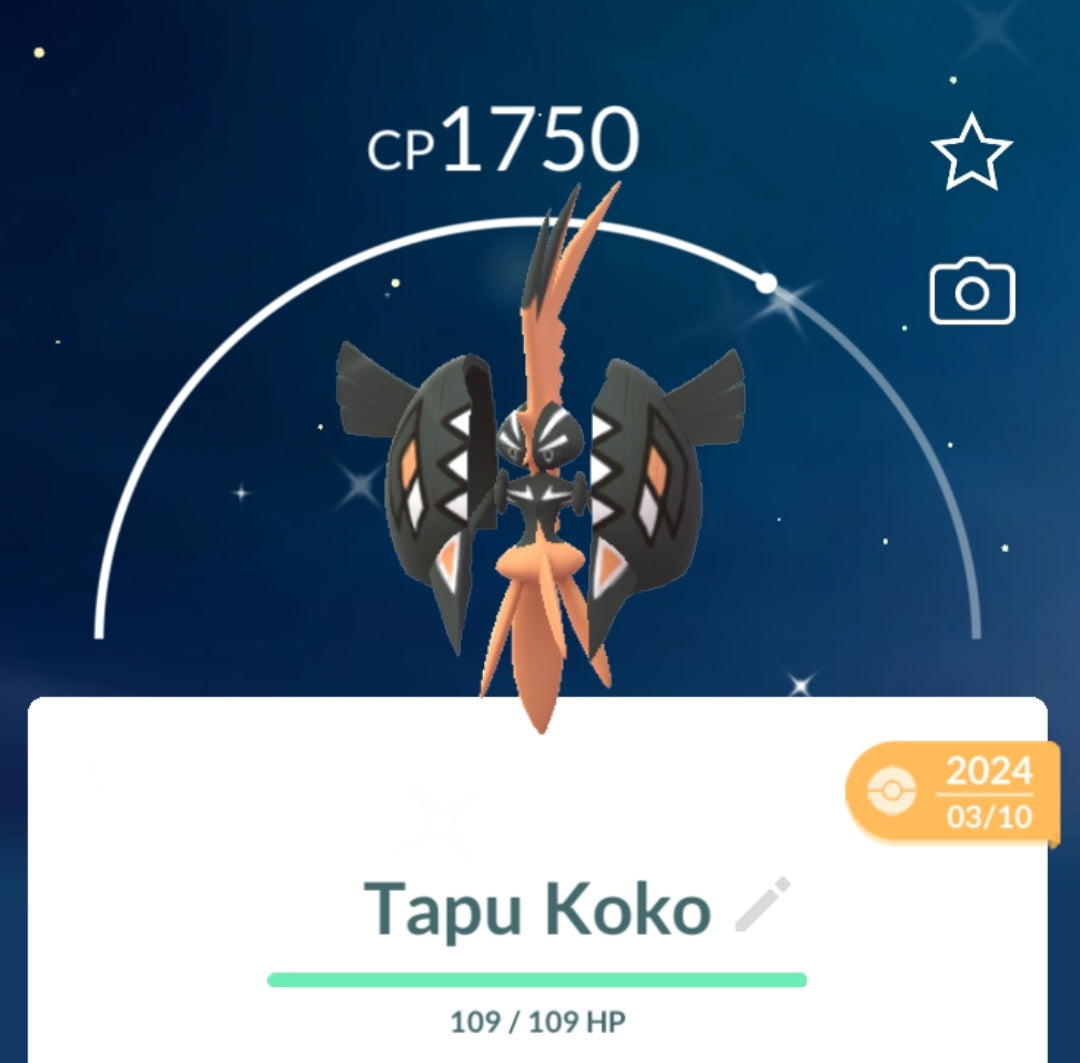Open the AR camera snapshot icon
The image size is (1080, 1063).
972,293
